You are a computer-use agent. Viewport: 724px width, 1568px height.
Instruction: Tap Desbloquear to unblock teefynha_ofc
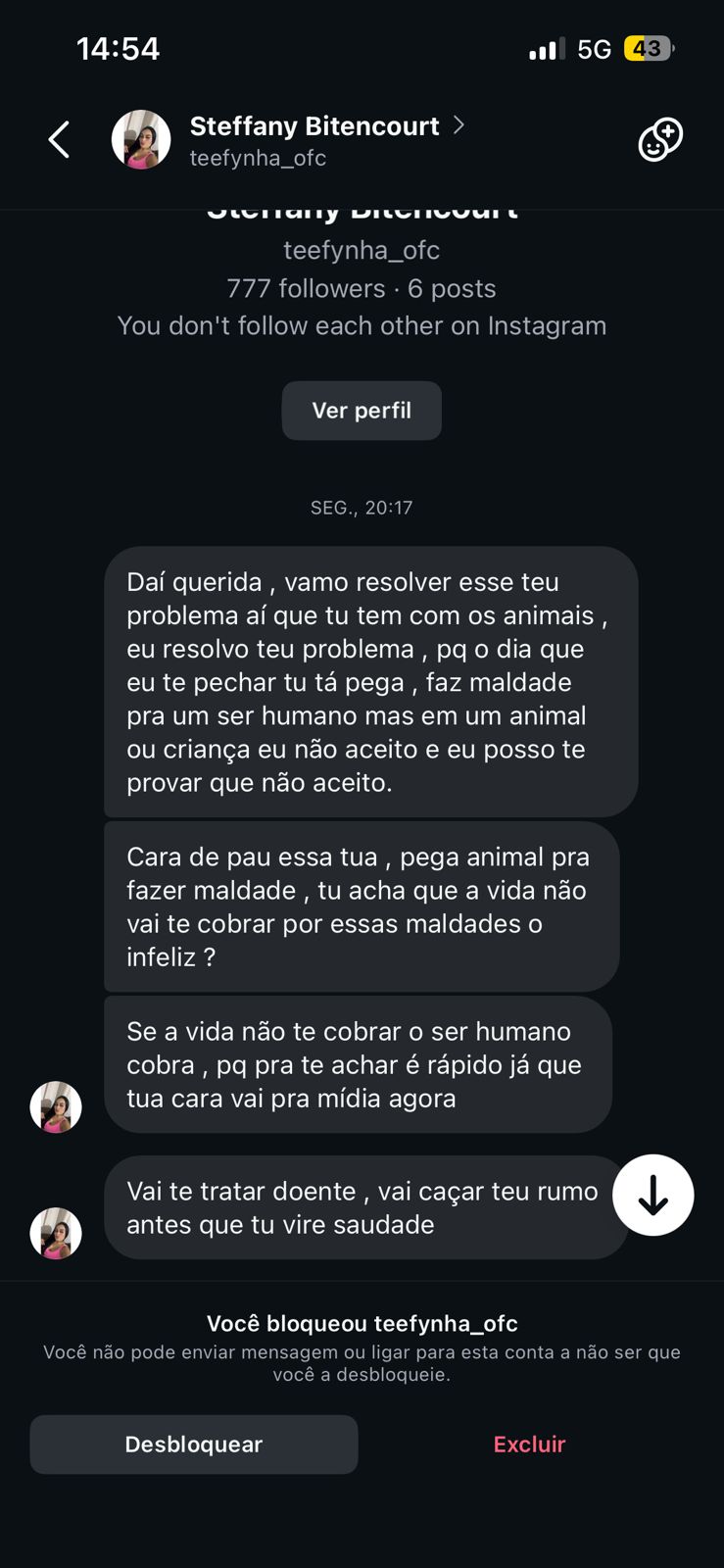(x=194, y=1445)
